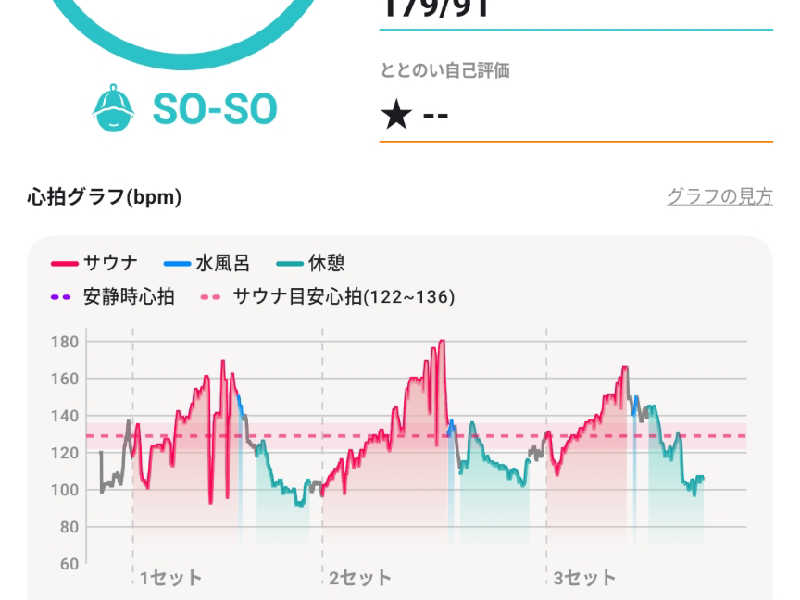Open the グラフの見方 link
The width and height of the screenshot is (800, 600).
719,197
